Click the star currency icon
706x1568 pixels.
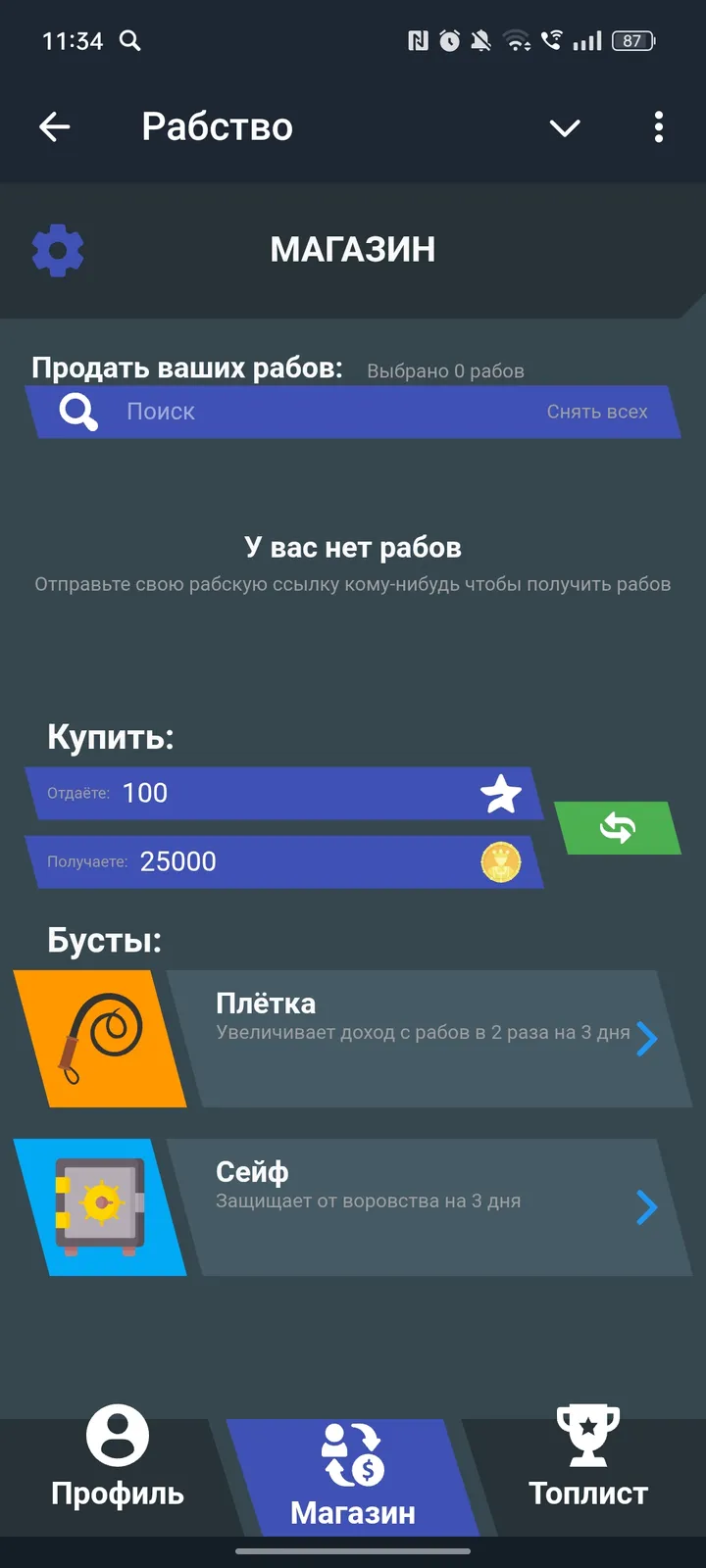pos(501,794)
